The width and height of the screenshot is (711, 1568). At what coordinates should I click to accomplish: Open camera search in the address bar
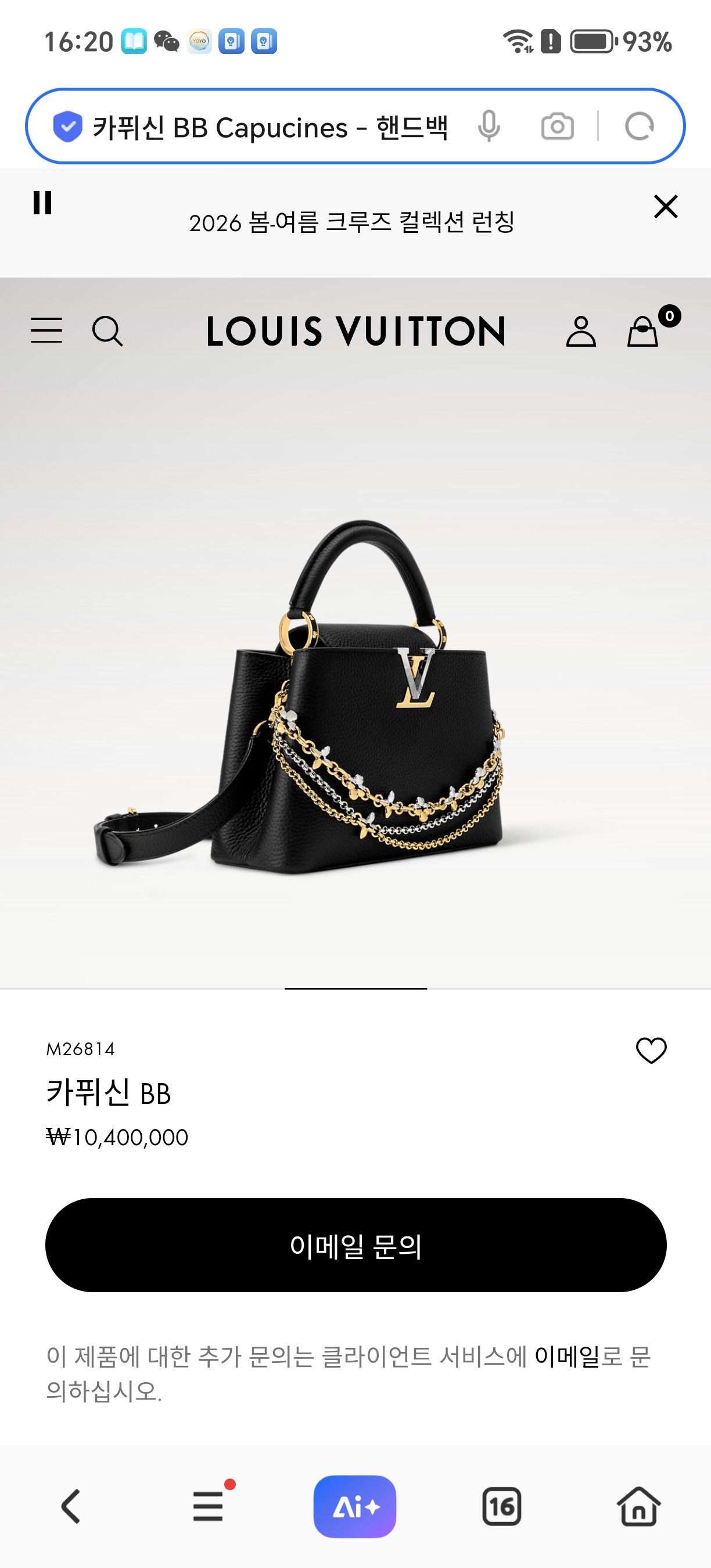(x=557, y=127)
